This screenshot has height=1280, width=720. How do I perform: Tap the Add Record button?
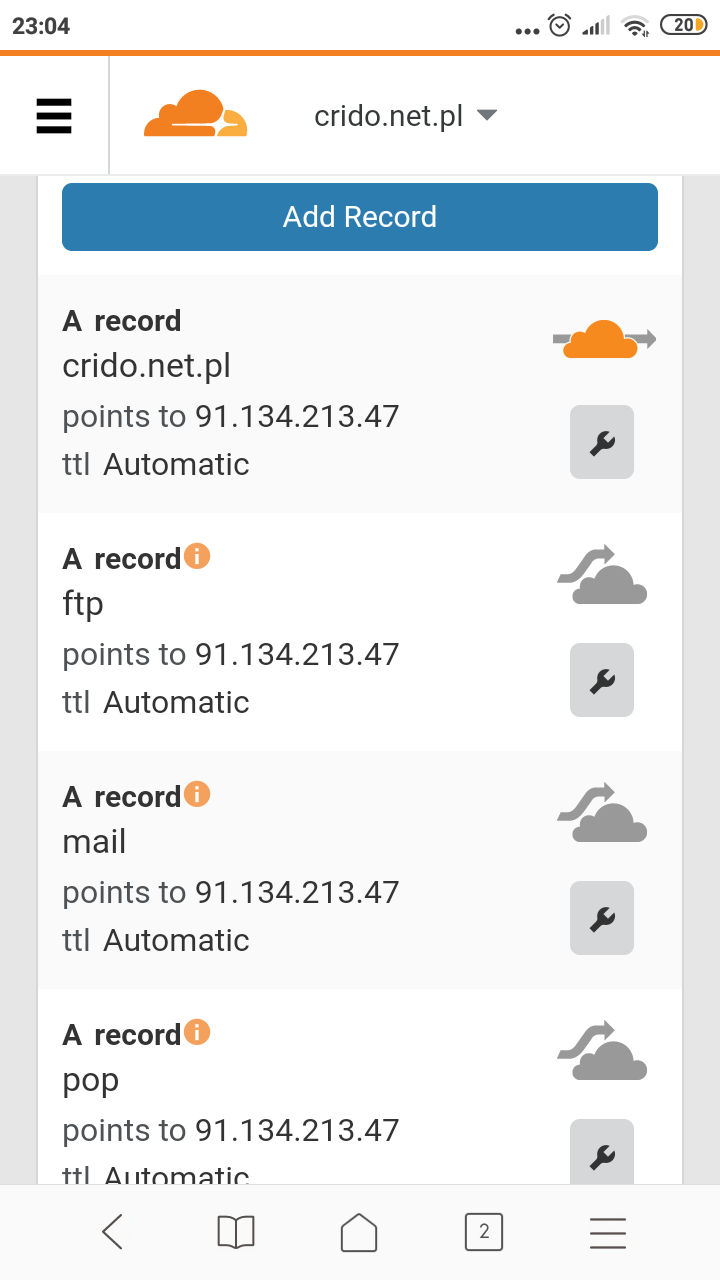(360, 217)
